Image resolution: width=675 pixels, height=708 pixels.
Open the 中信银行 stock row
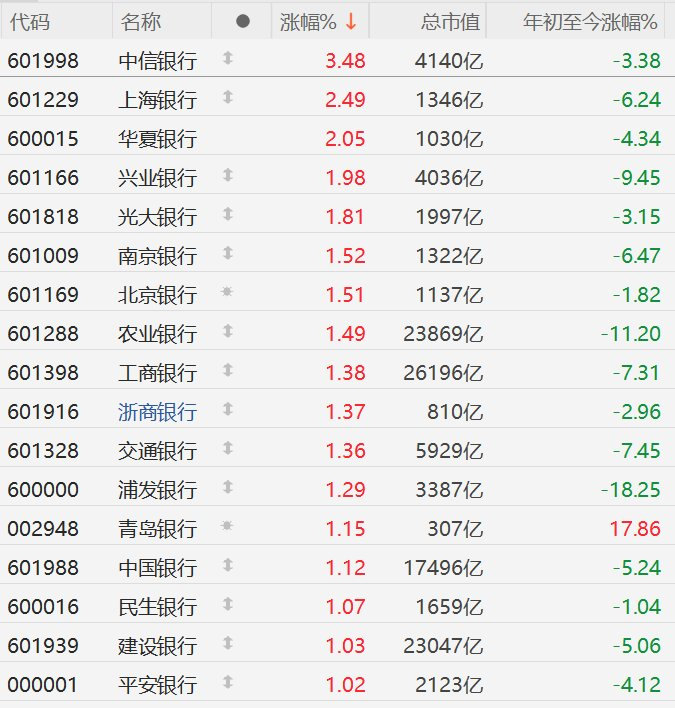click(x=157, y=61)
